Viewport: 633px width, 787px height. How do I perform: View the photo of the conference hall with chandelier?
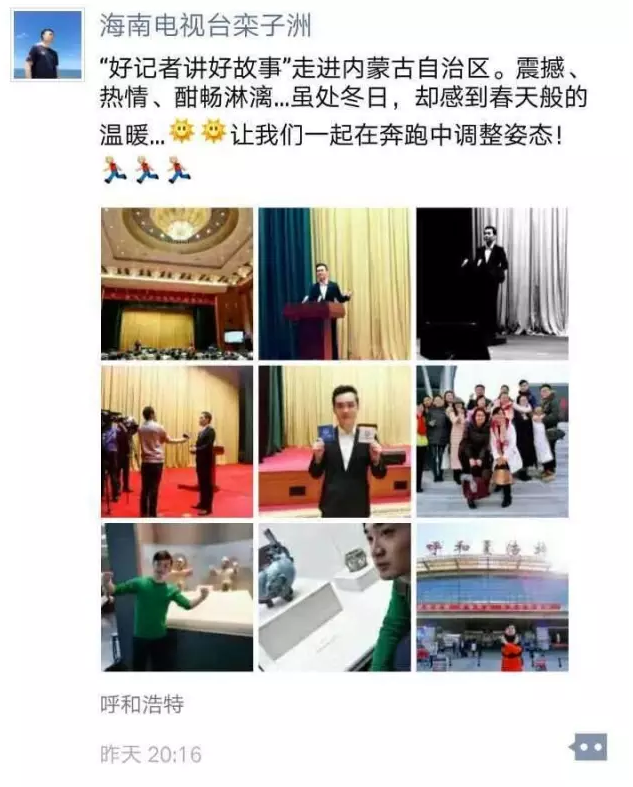pos(177,284)
